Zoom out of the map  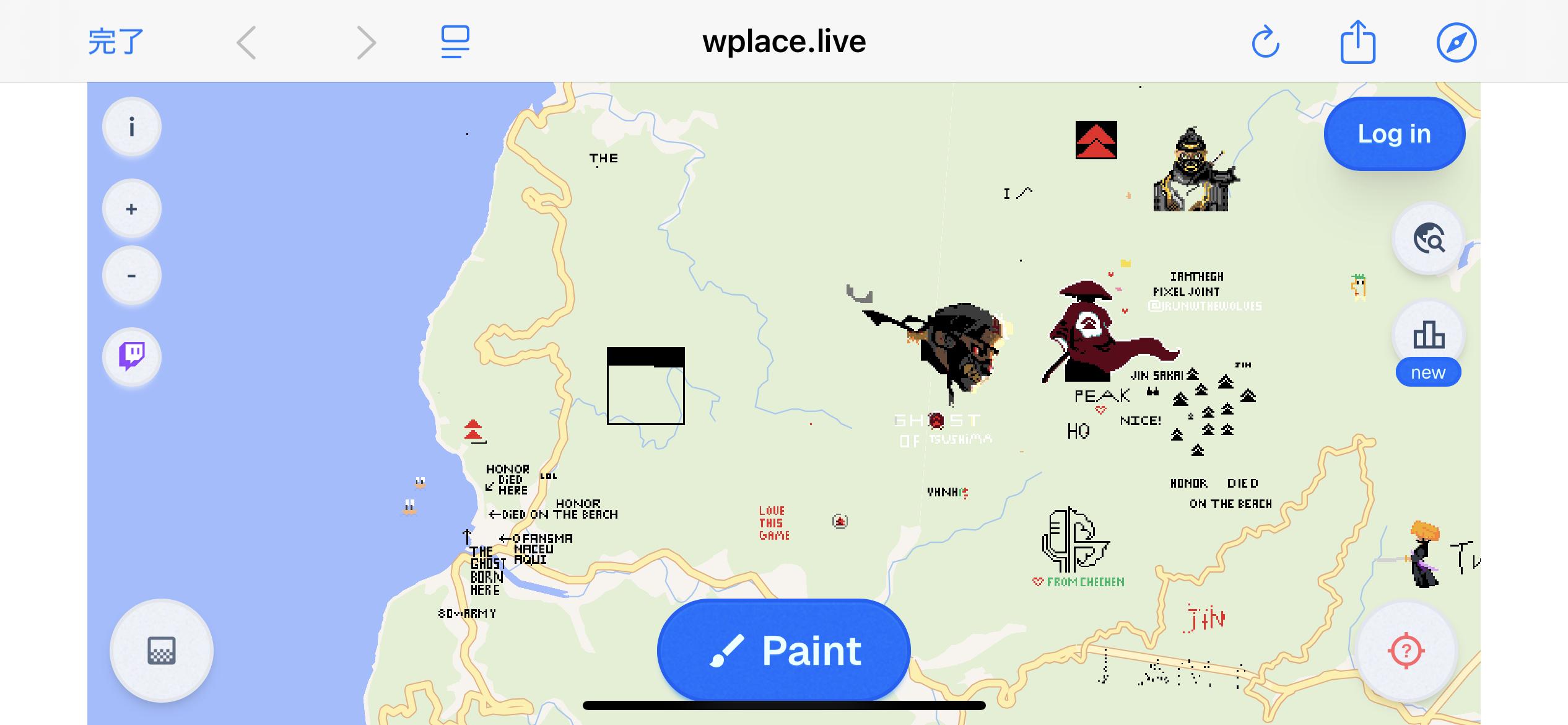(131, 276)
